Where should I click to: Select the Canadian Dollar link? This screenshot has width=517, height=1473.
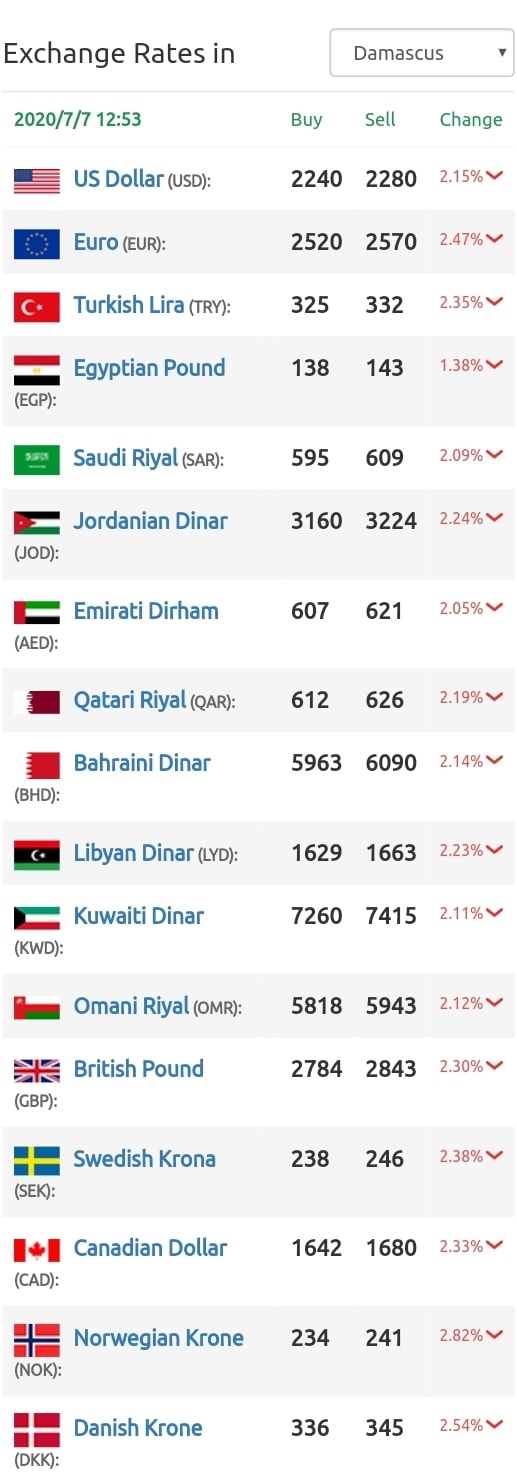coord(150,1248)
